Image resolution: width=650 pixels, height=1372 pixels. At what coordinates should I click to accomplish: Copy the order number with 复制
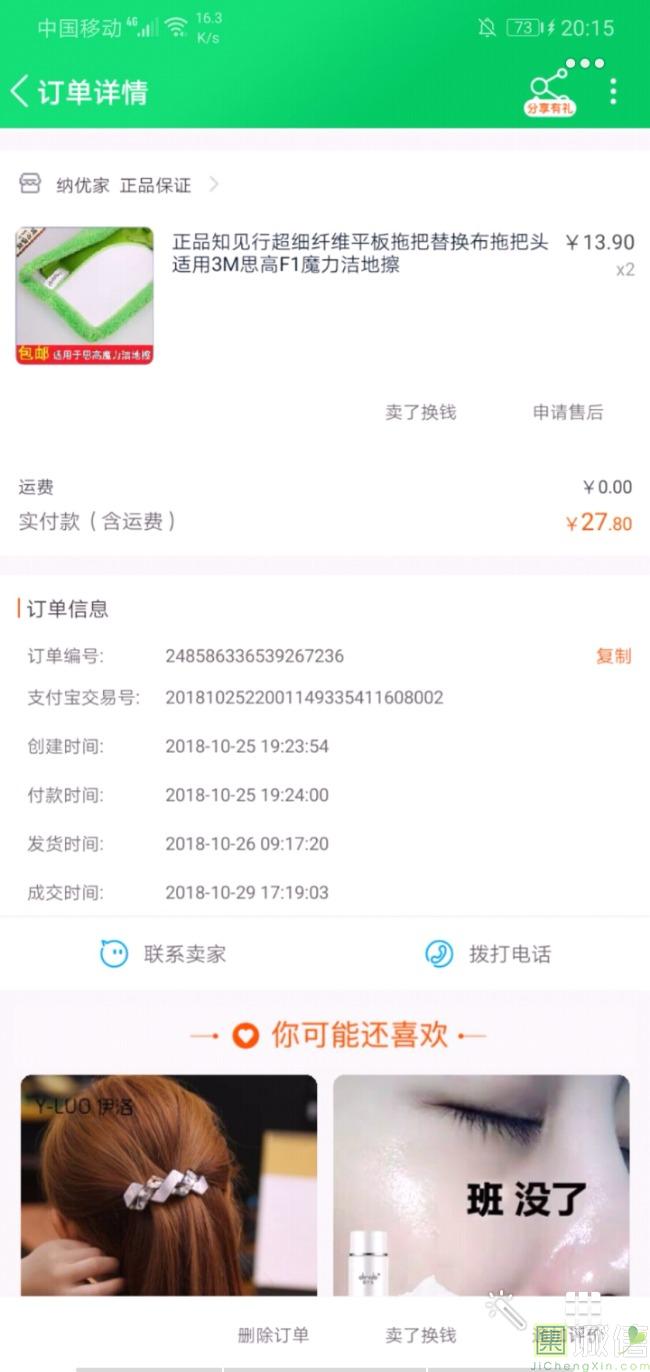613,656
